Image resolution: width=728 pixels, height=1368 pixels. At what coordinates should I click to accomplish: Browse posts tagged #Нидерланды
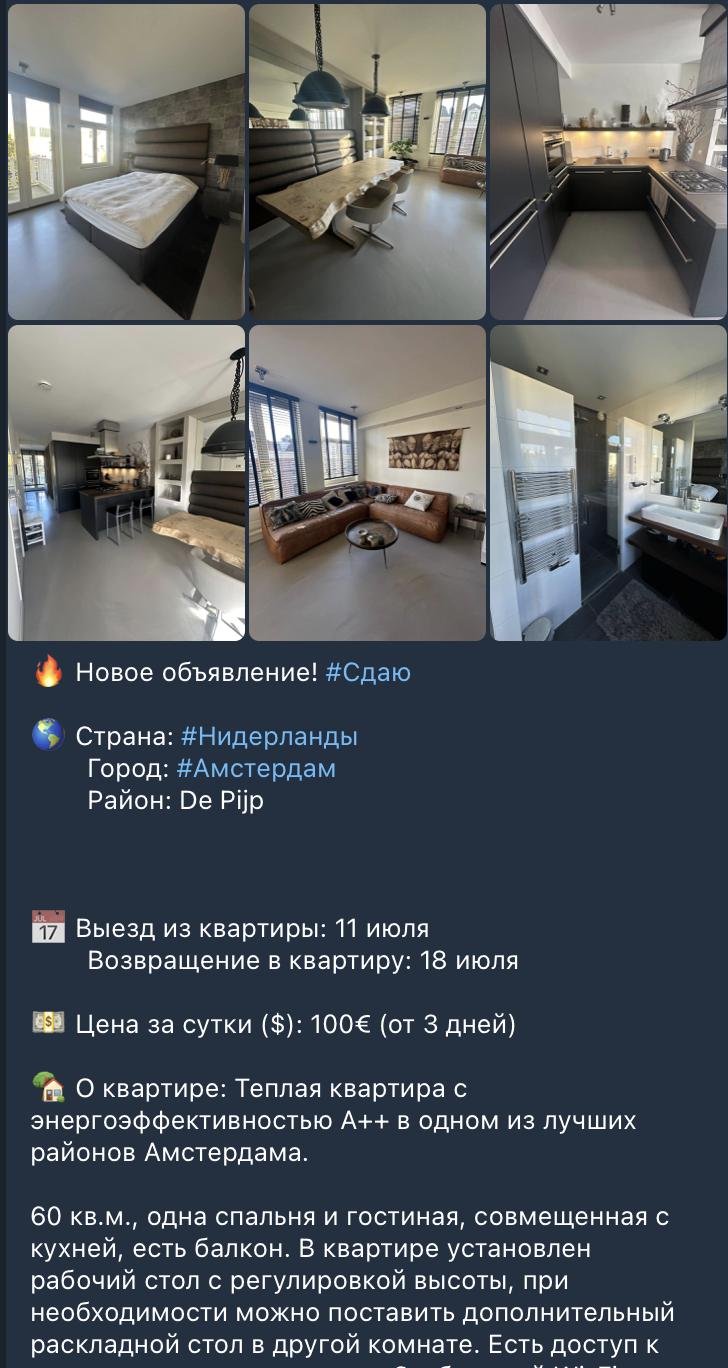pos(269,737)
